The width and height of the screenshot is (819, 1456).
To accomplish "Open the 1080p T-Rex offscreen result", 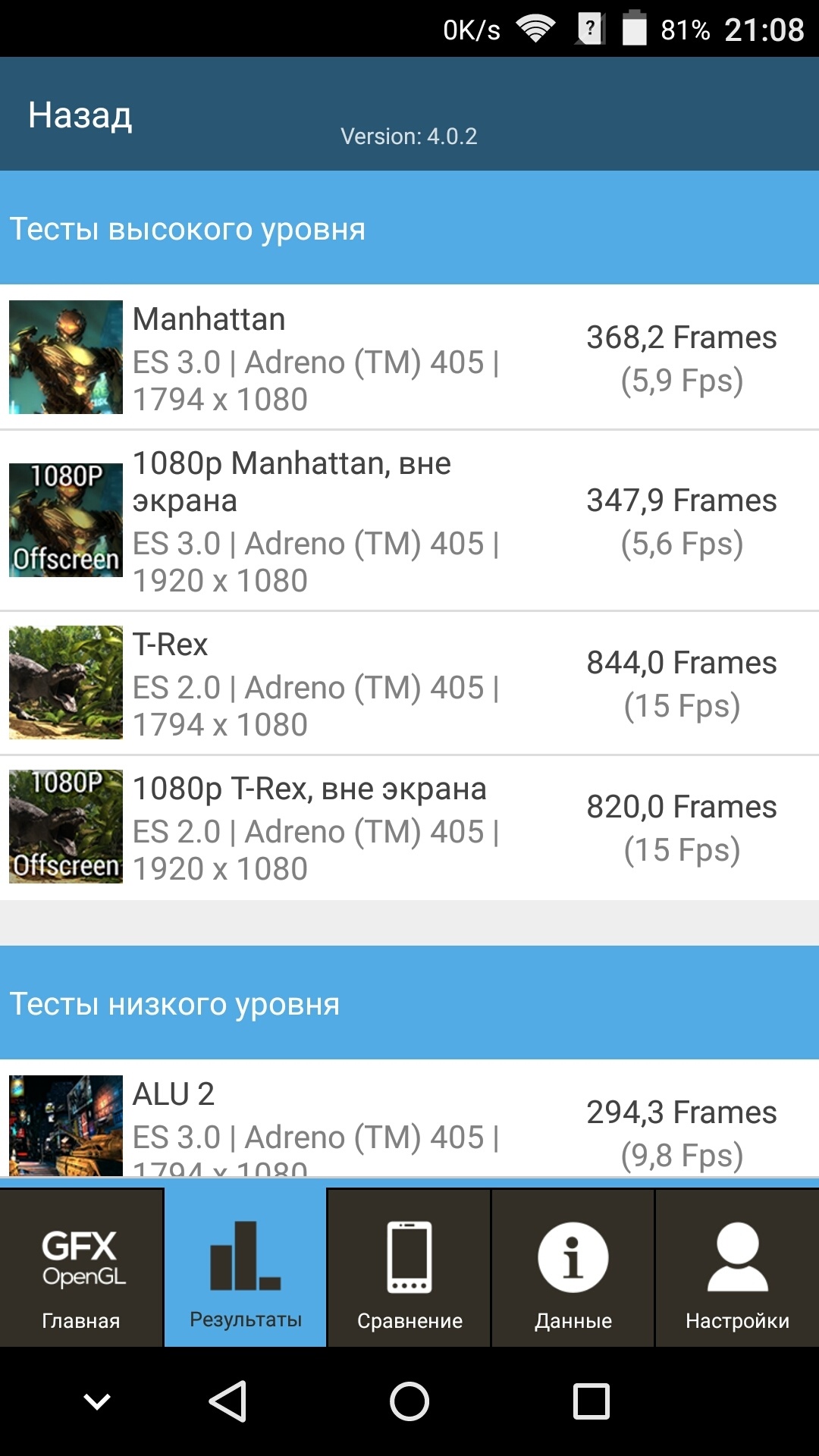I will tap(409, 827).
